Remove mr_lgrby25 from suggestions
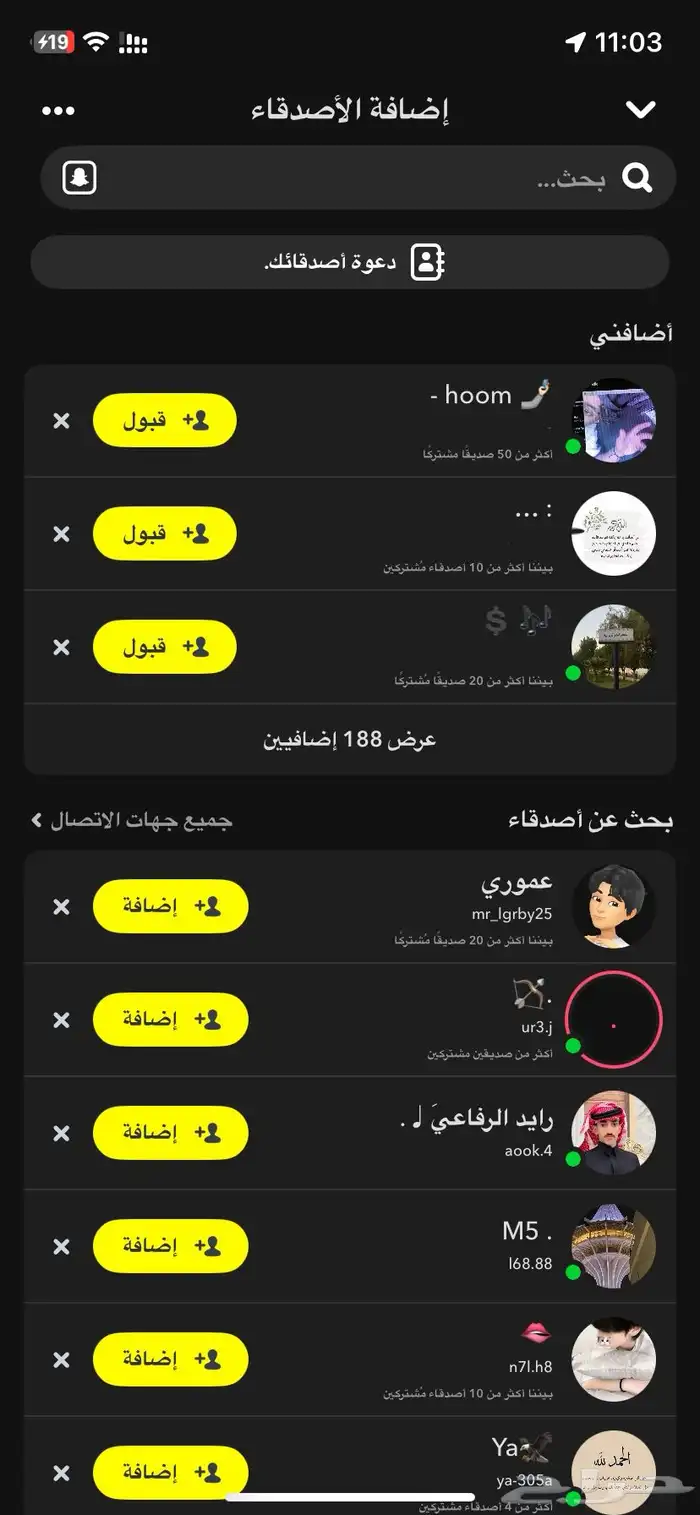The width and height of the screenshot is (700, 1515). point(62,907)
